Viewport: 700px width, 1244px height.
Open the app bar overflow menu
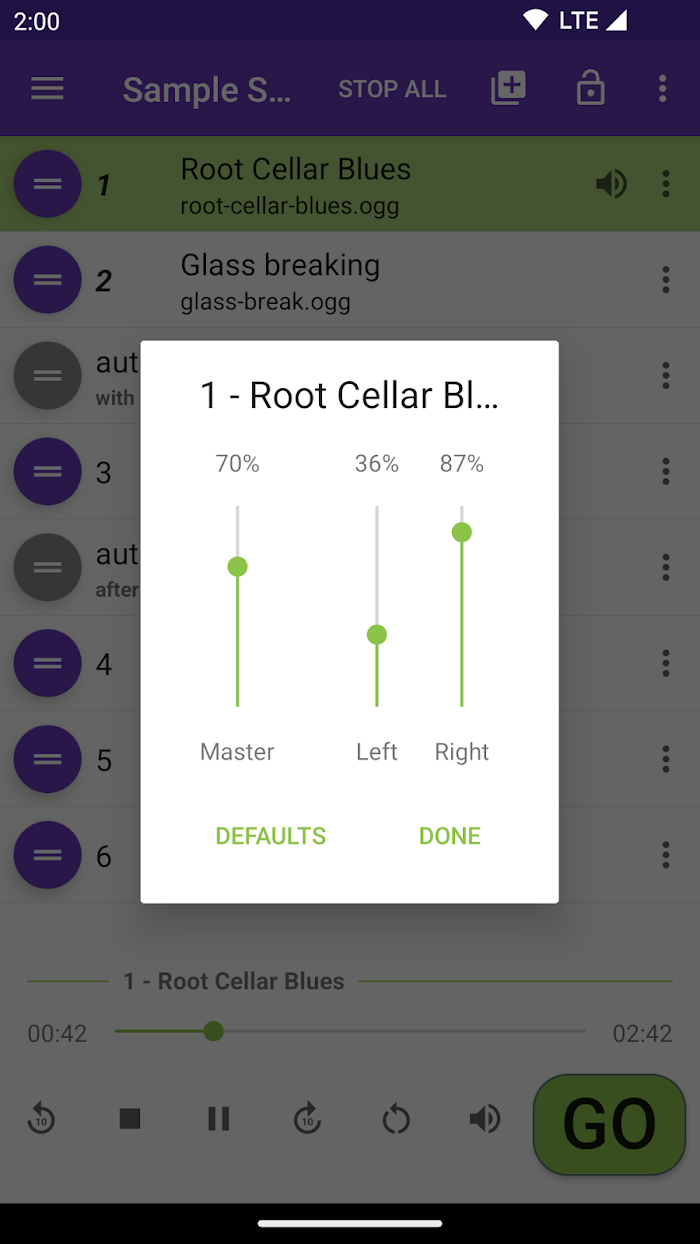click(x=662, y=89)
